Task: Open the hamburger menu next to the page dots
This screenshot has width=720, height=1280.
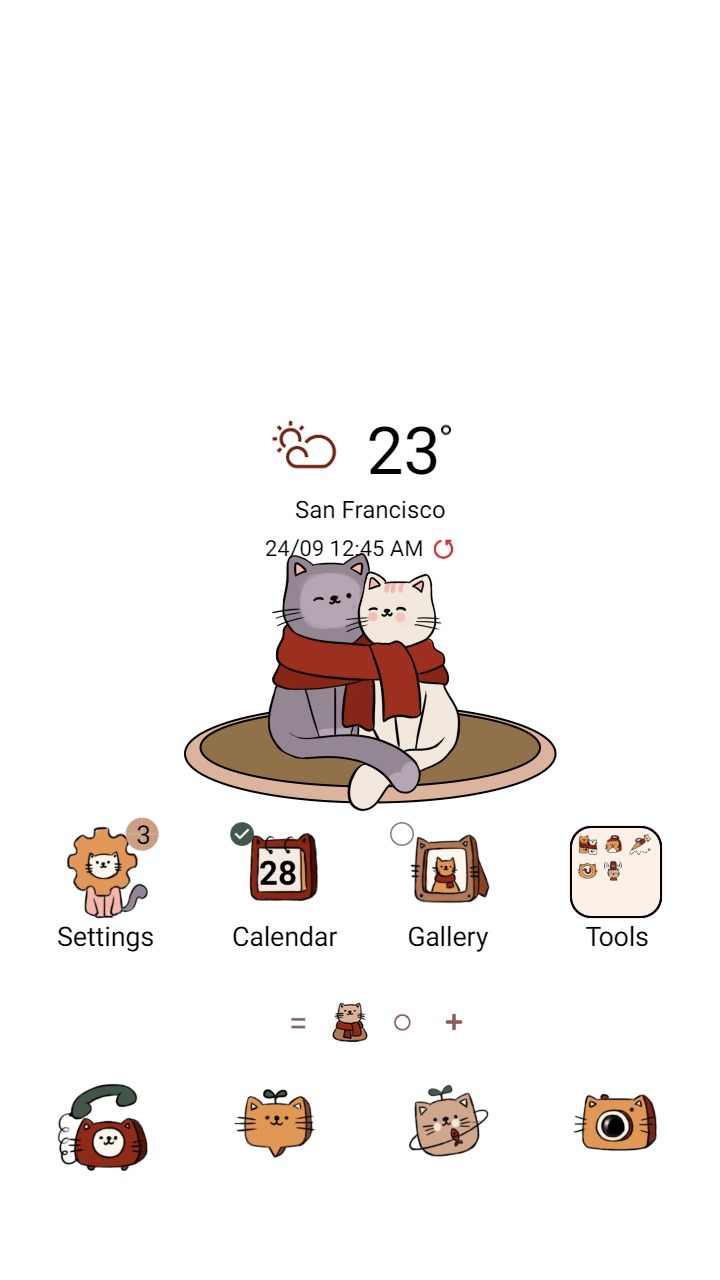Action: (x=298, y=1022)
